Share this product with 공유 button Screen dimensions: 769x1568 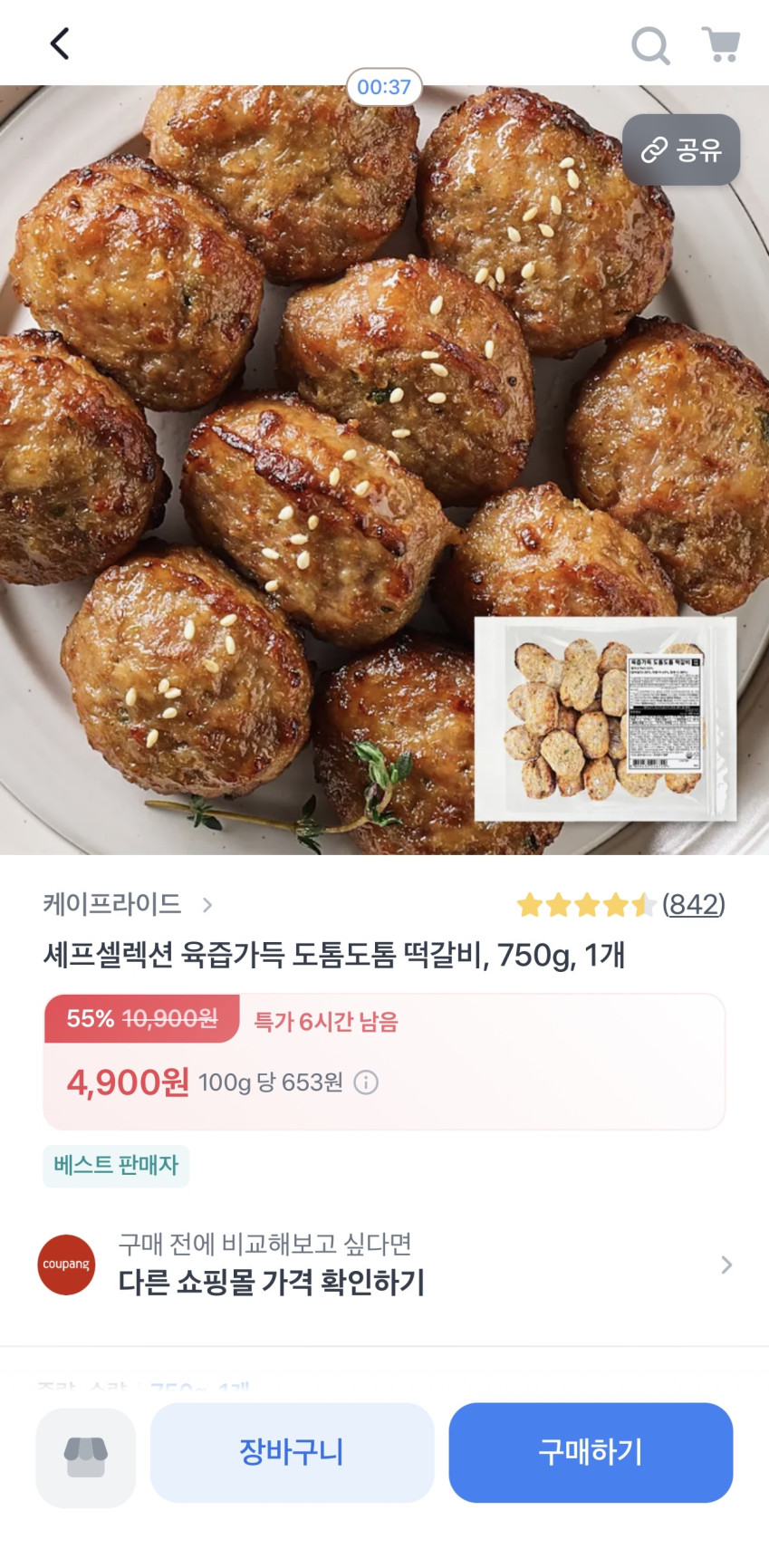pos(681,150)
